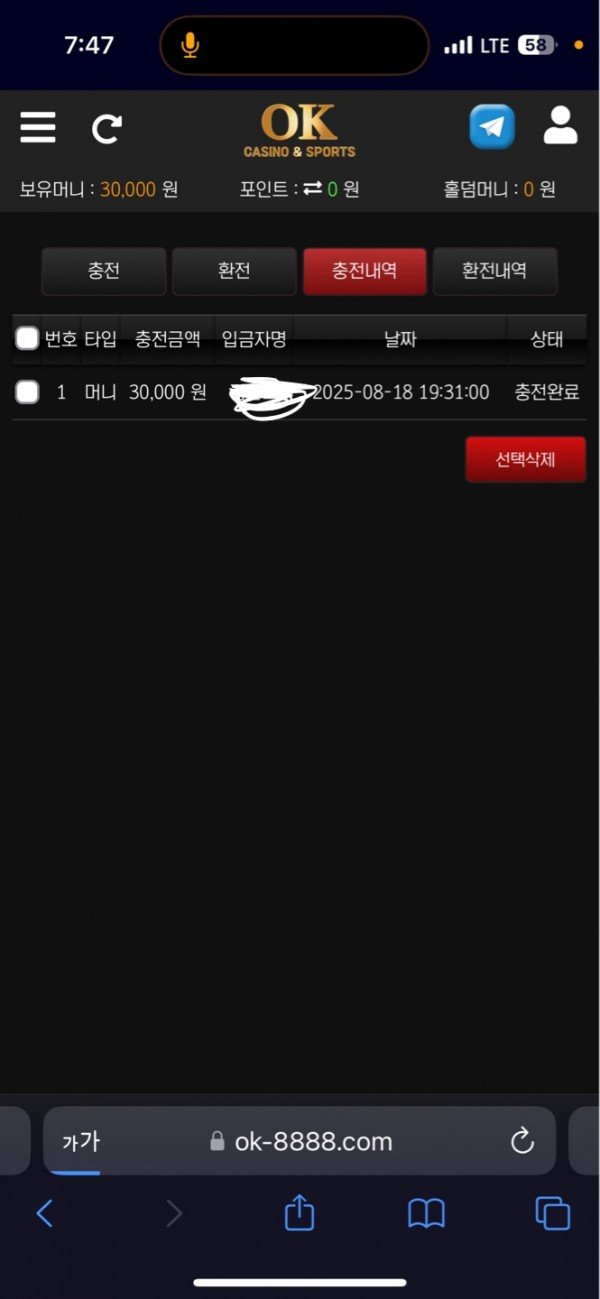Open the 가가 page settings in Safari

(80, 1141)
